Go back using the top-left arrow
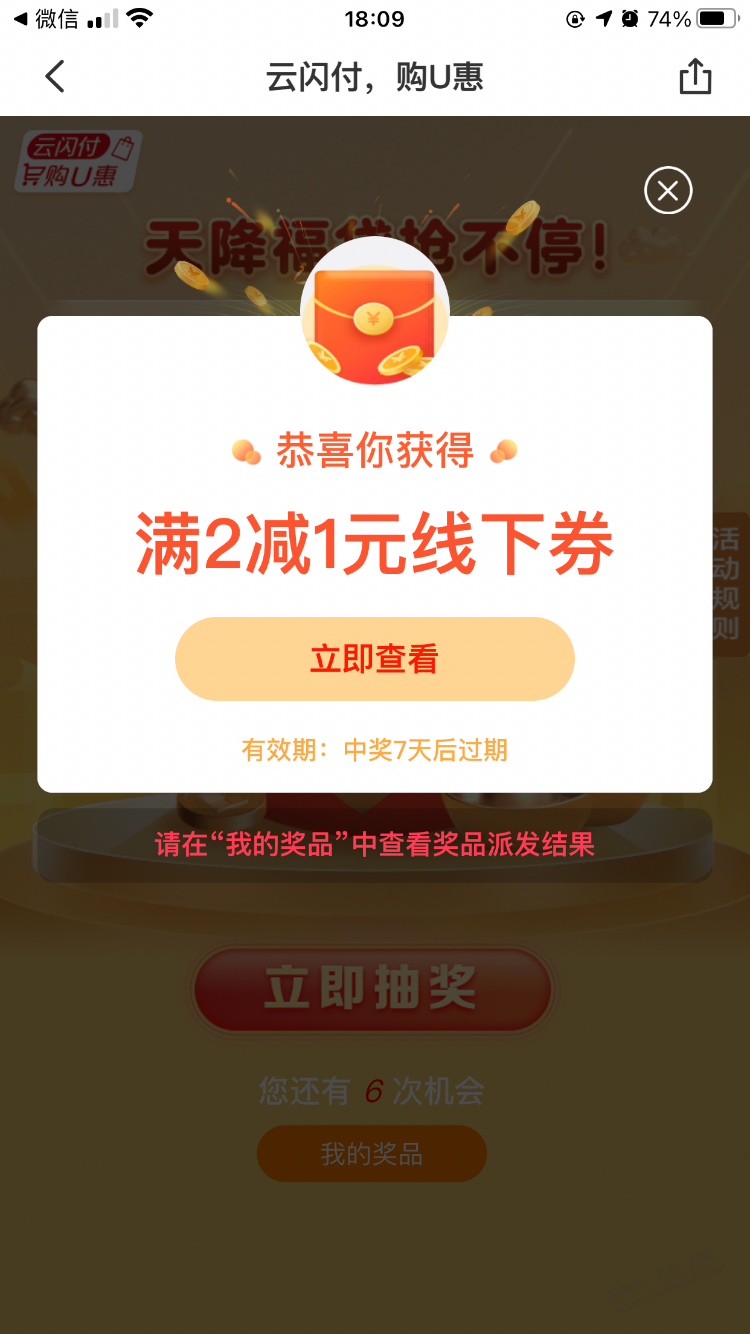 [x=55, y=76]
